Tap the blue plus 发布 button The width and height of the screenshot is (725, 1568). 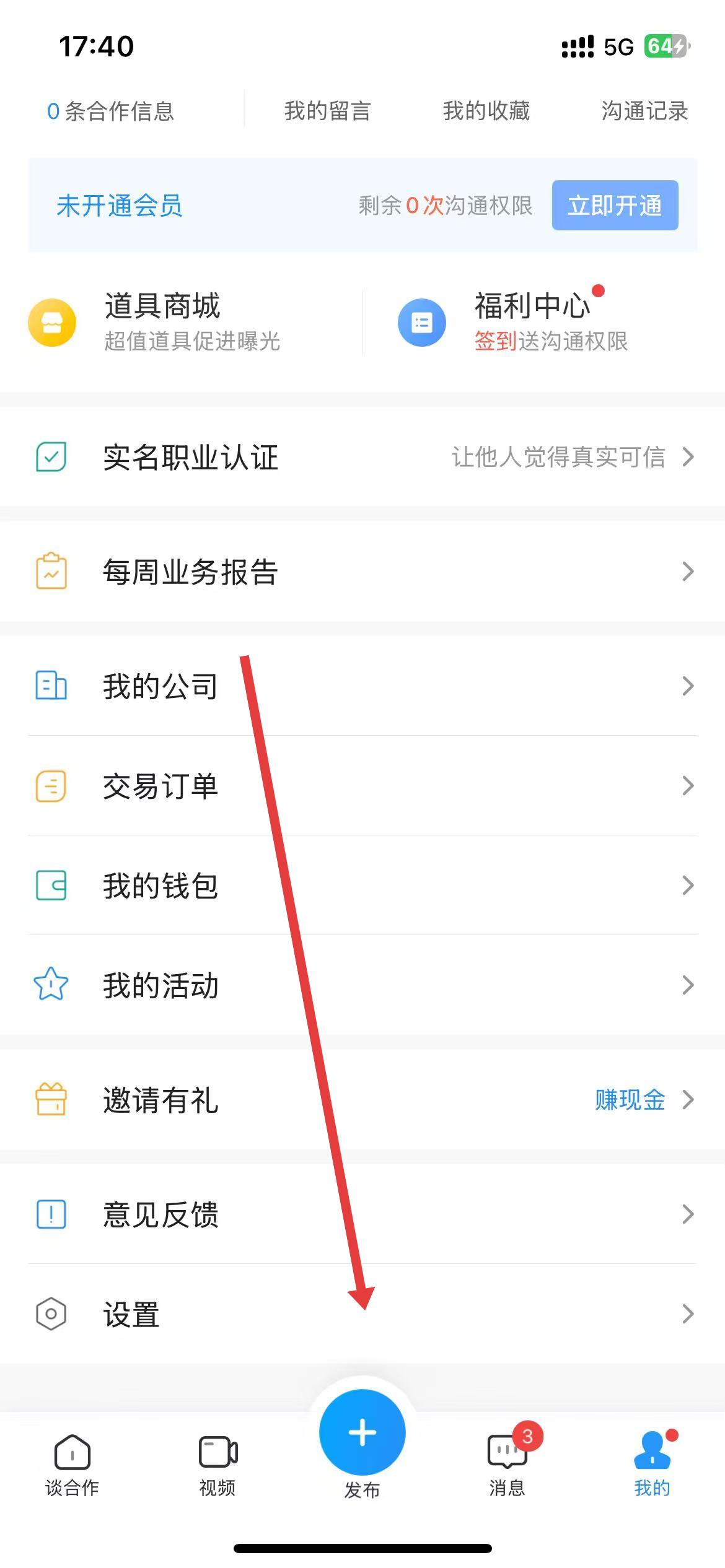362,1433
